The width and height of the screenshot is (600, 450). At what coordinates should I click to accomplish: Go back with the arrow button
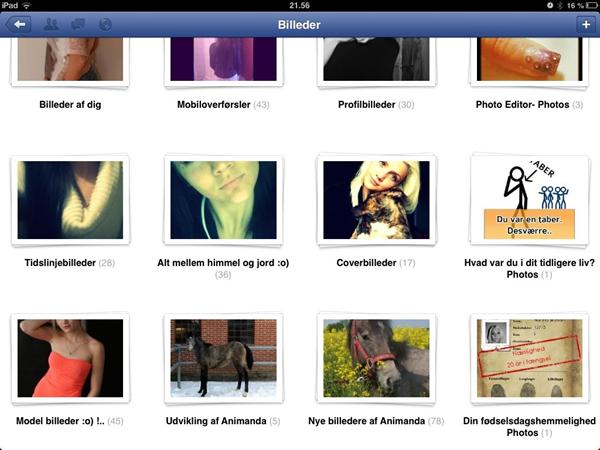tap(19, 24)
